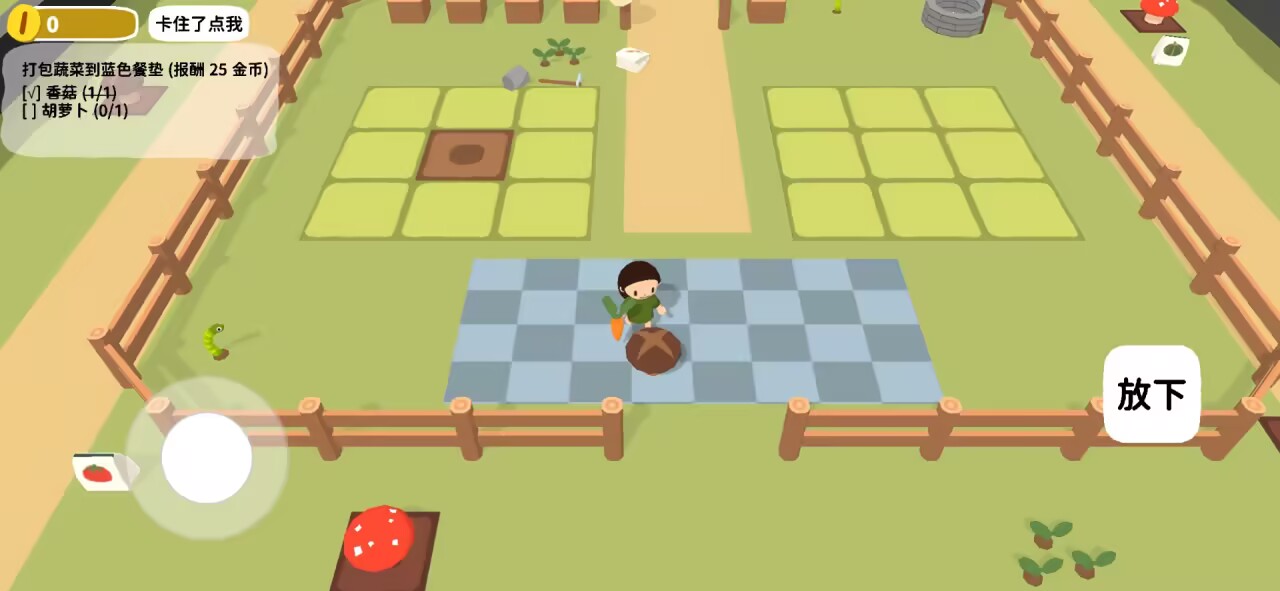
Task: Tap 放下 to put down the carrot
Action: 1151,394
